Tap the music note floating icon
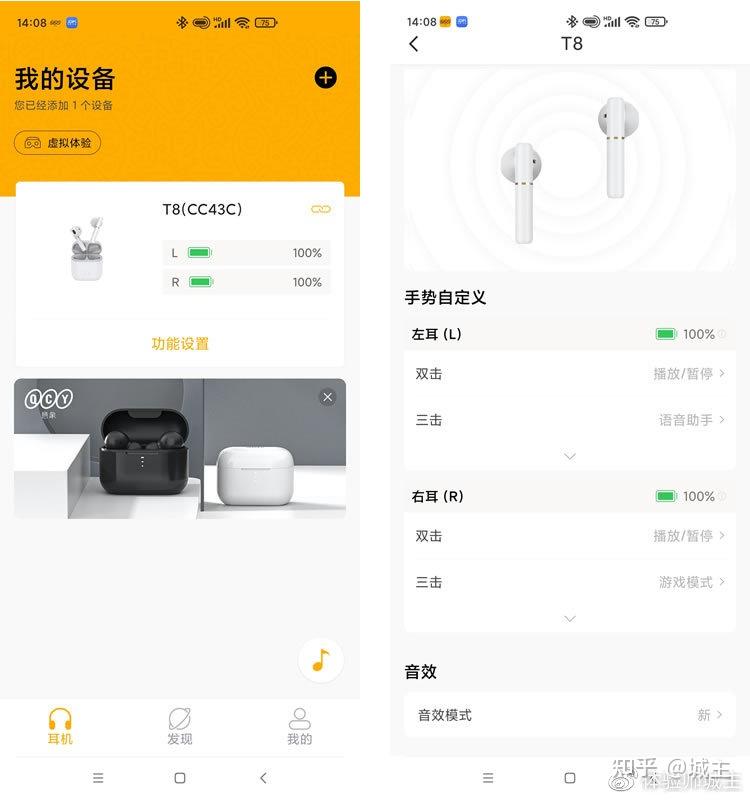The width and height of the screenshot is (750, 800). (x=322, y=660)
